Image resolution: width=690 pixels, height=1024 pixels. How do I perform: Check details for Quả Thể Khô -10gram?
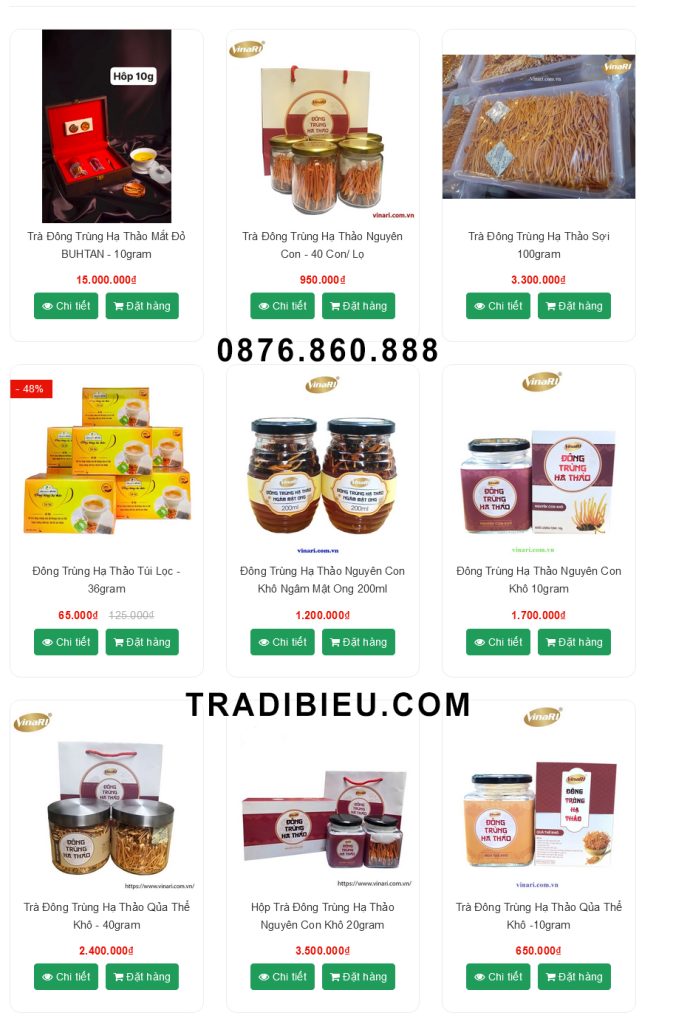tap(498, 977)
